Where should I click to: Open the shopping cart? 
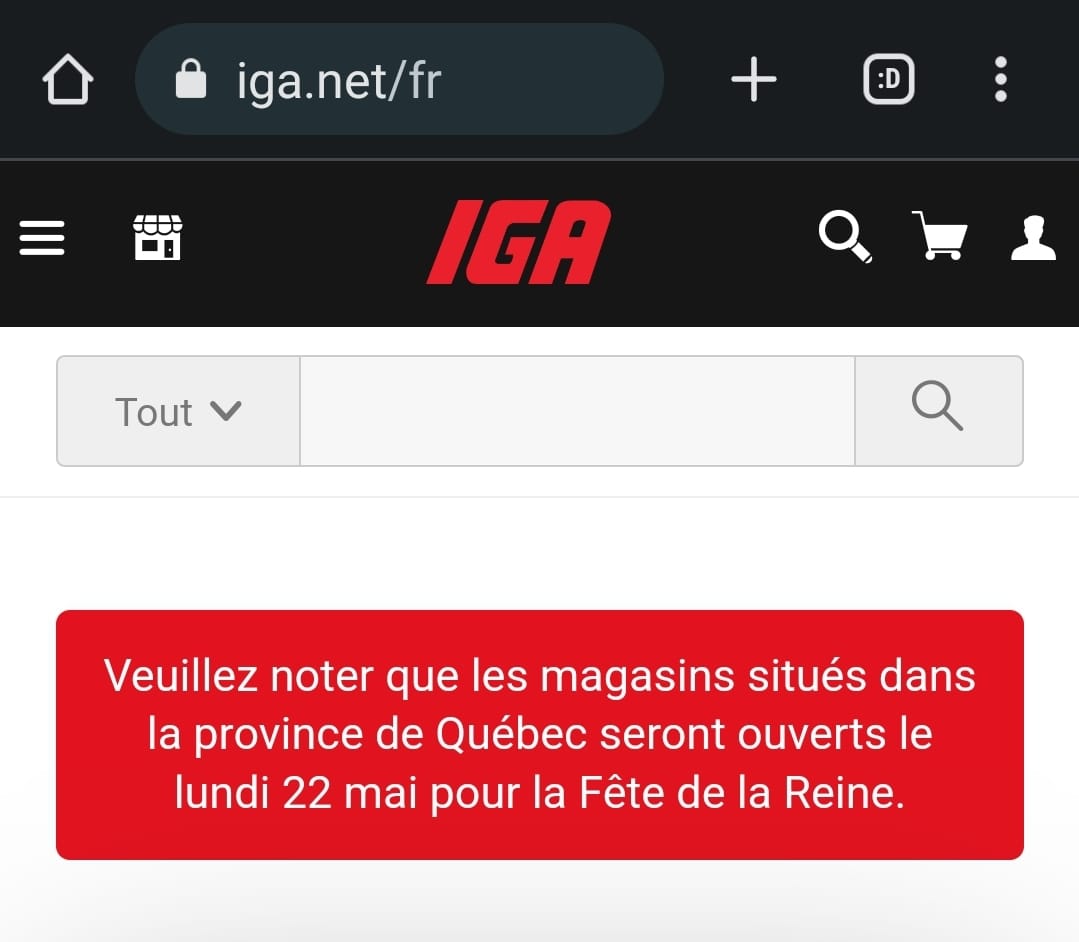[x=939, y=237]
